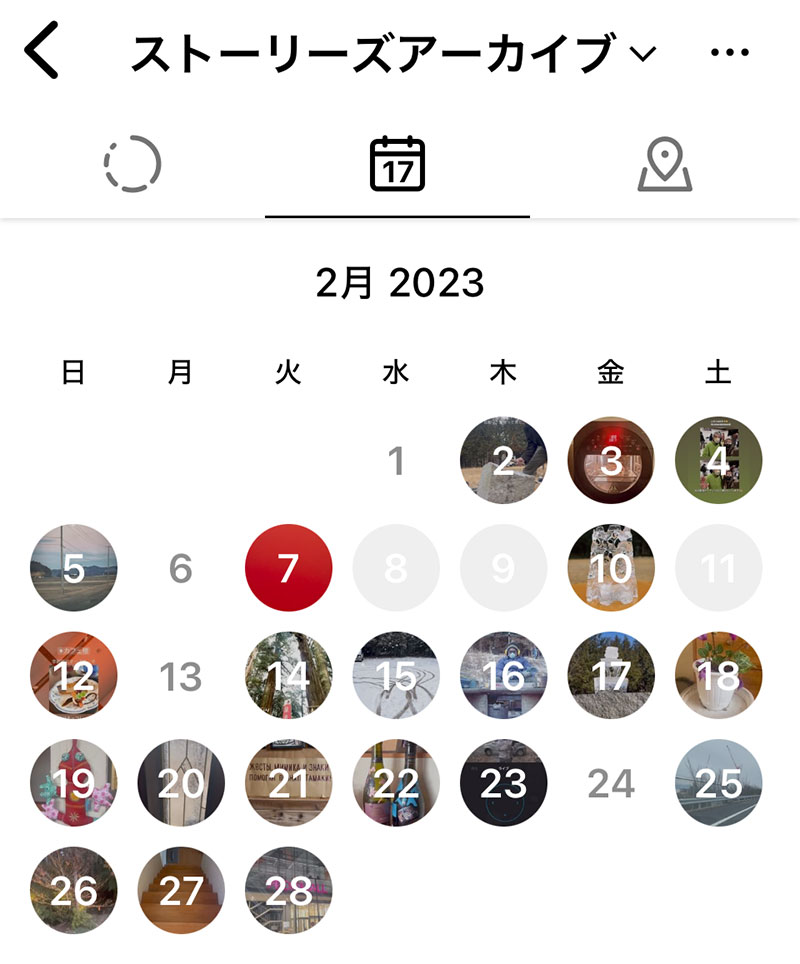
Task: View the February 15 story
Action: [x=396, y=676]
